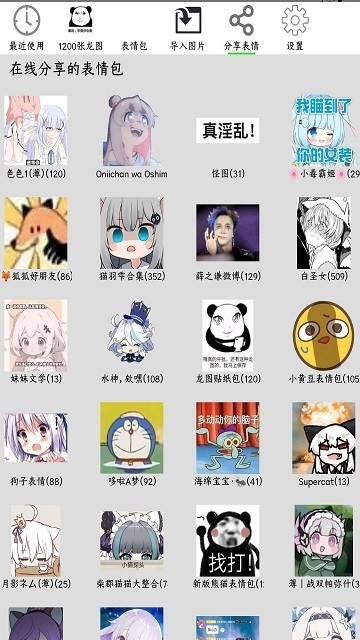Switch to the 最近使用 tab
Screen dimensions: 360x640
(x=27, y=27)
